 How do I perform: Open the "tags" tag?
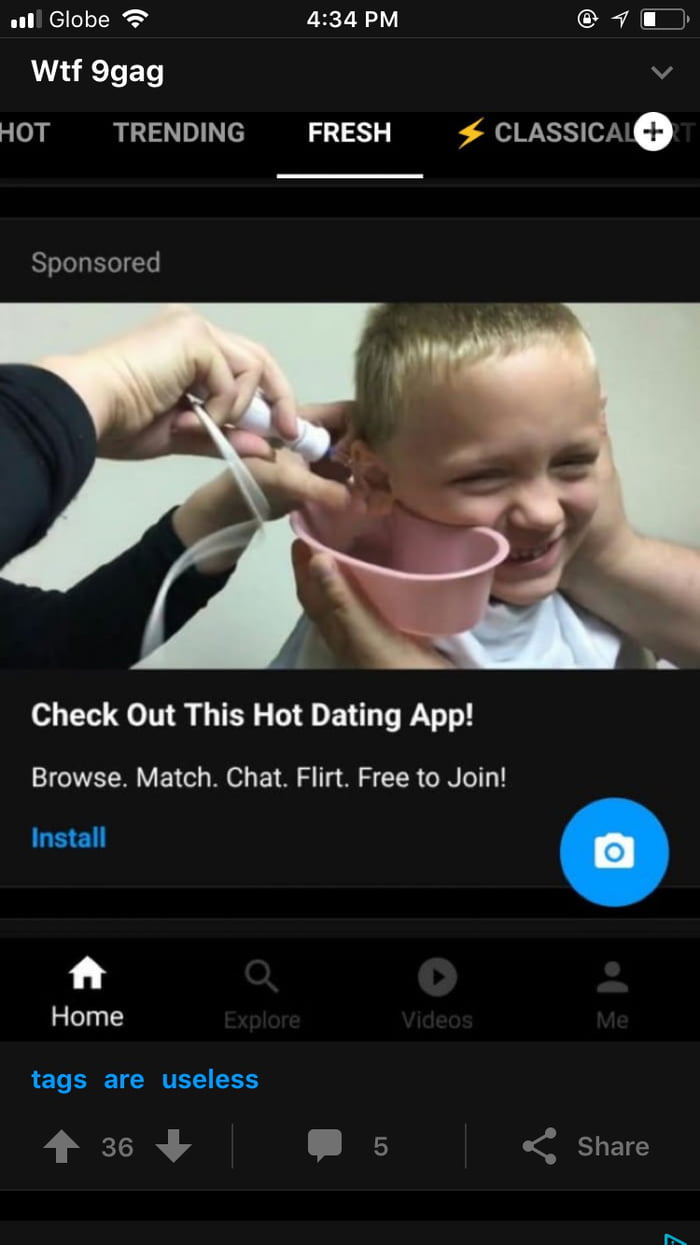[59, 1080]
